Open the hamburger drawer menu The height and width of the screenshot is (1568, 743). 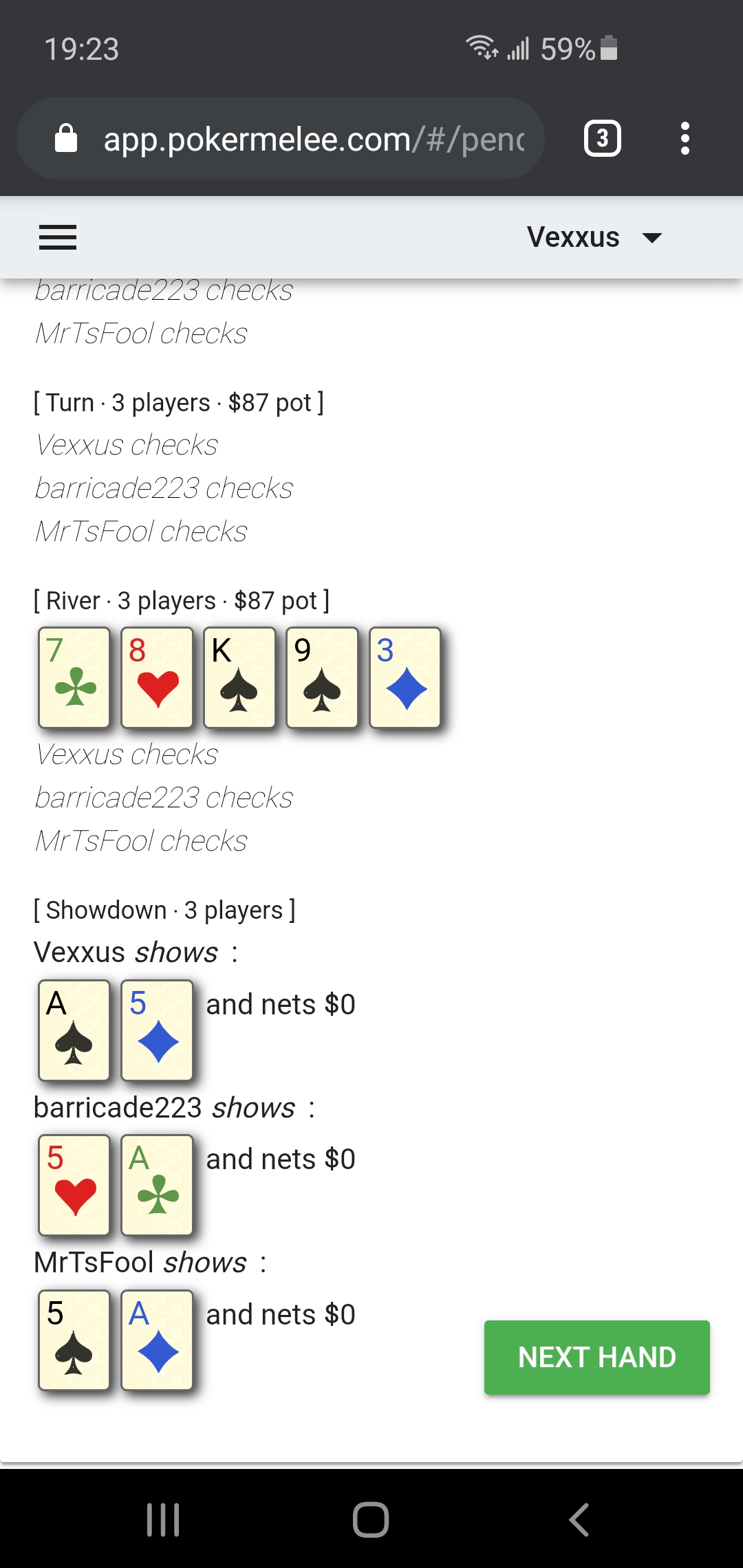pyautogui.click(x=58, y=237)
